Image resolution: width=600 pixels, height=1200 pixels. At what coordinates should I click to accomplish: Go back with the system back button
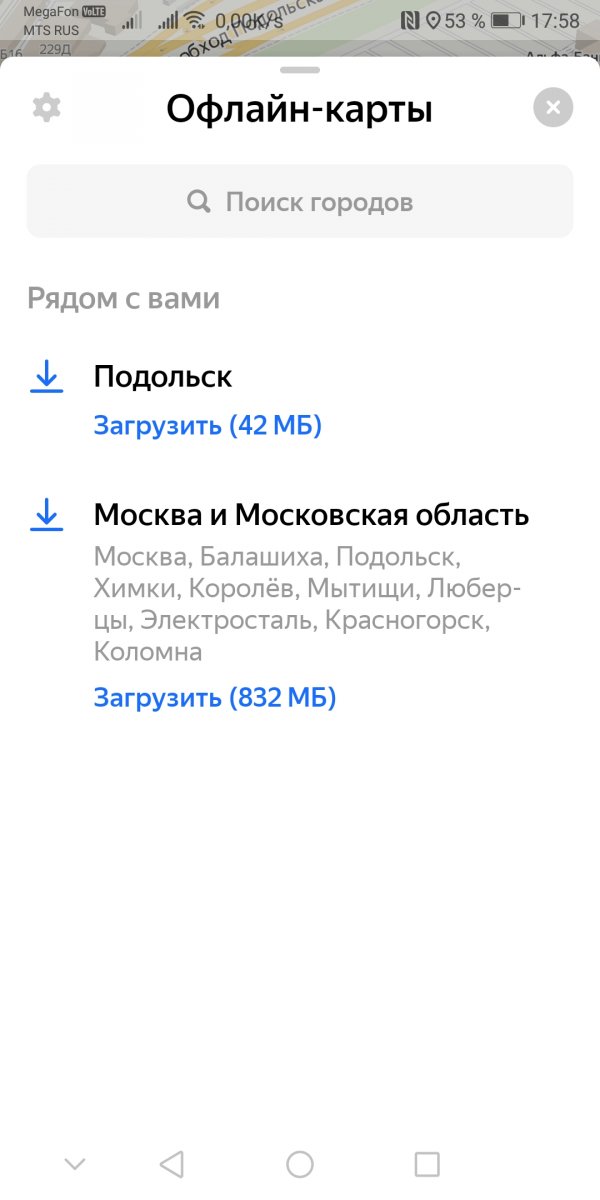coord(172,1163)
